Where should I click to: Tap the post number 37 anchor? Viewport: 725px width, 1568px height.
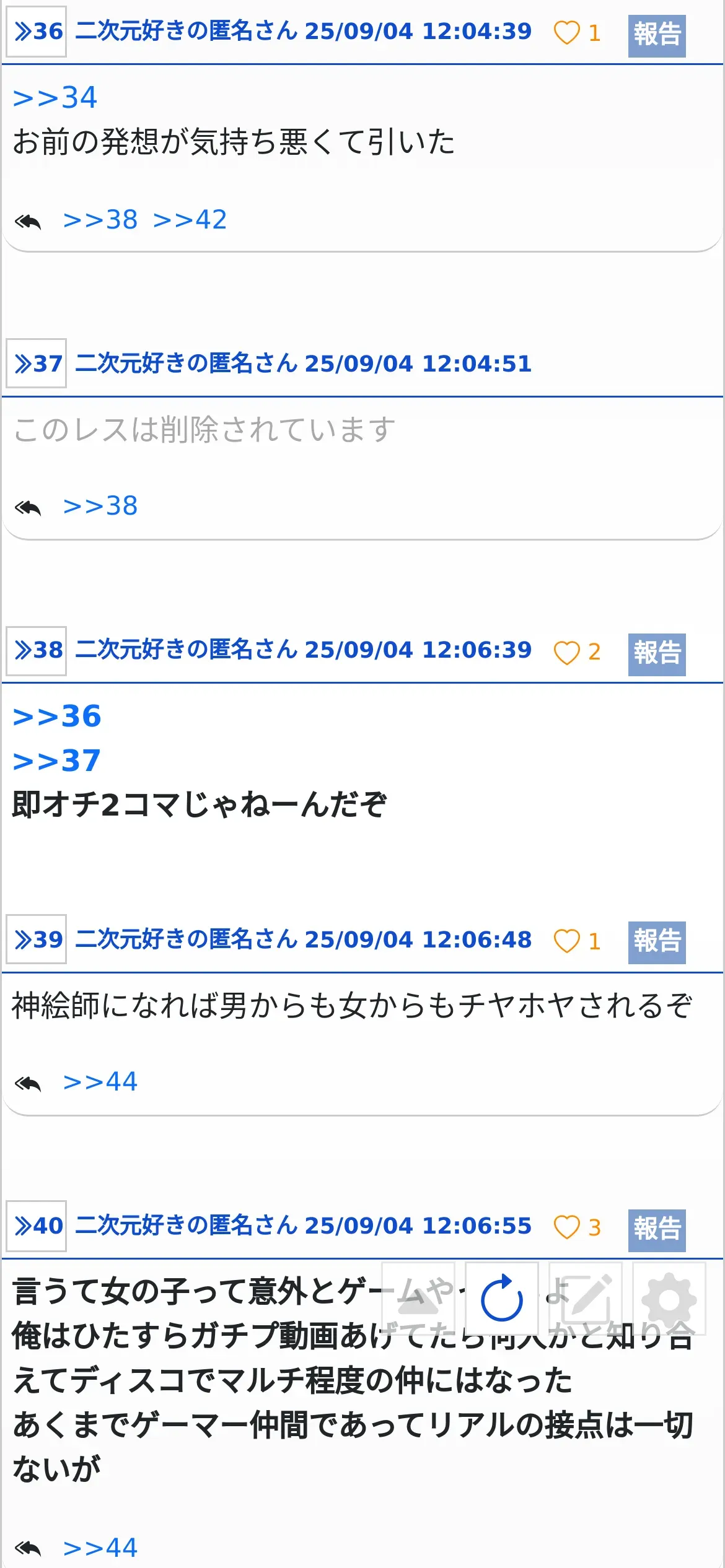[37, 364]
